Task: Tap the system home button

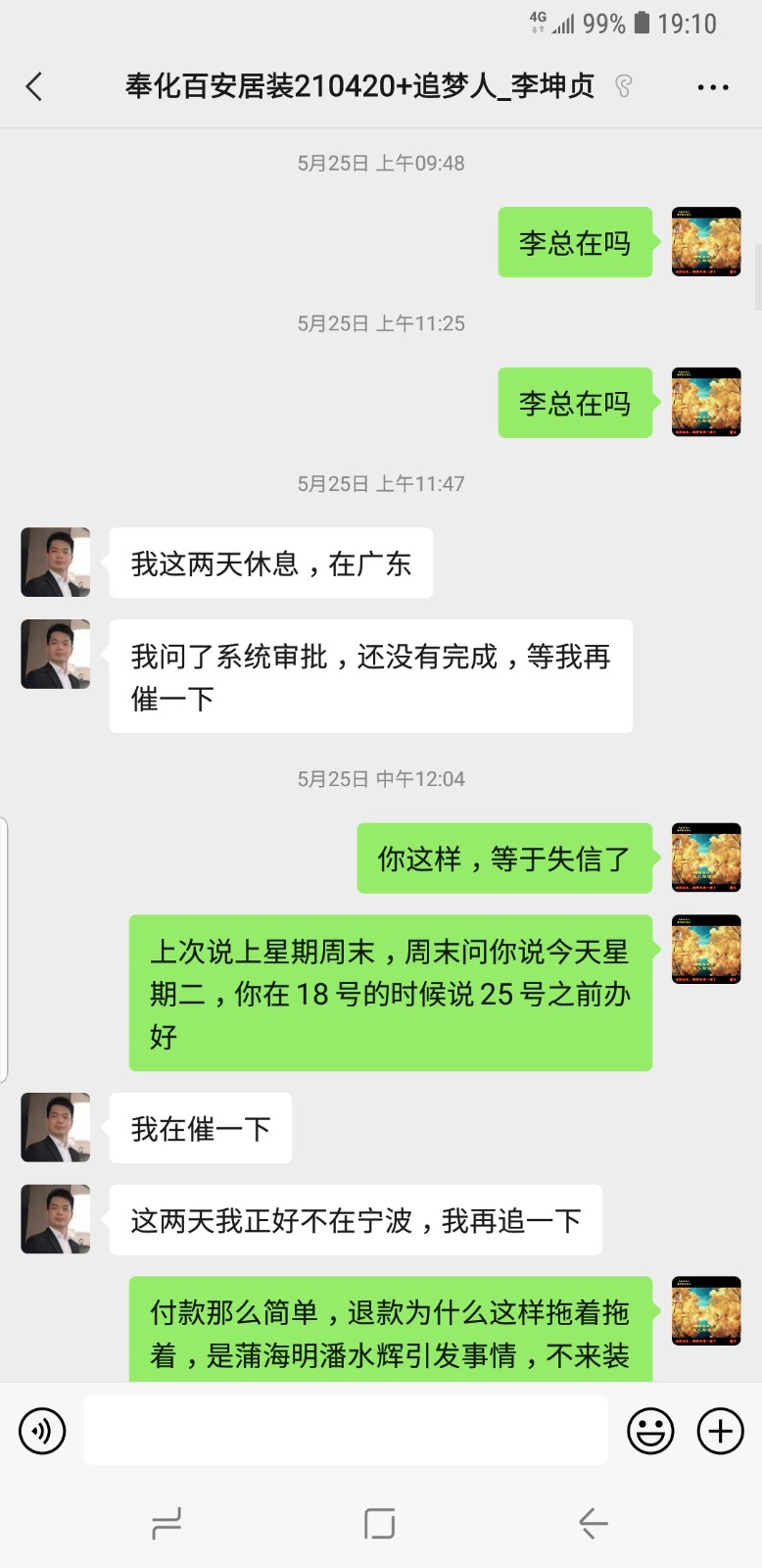Action: point(379,1523)
